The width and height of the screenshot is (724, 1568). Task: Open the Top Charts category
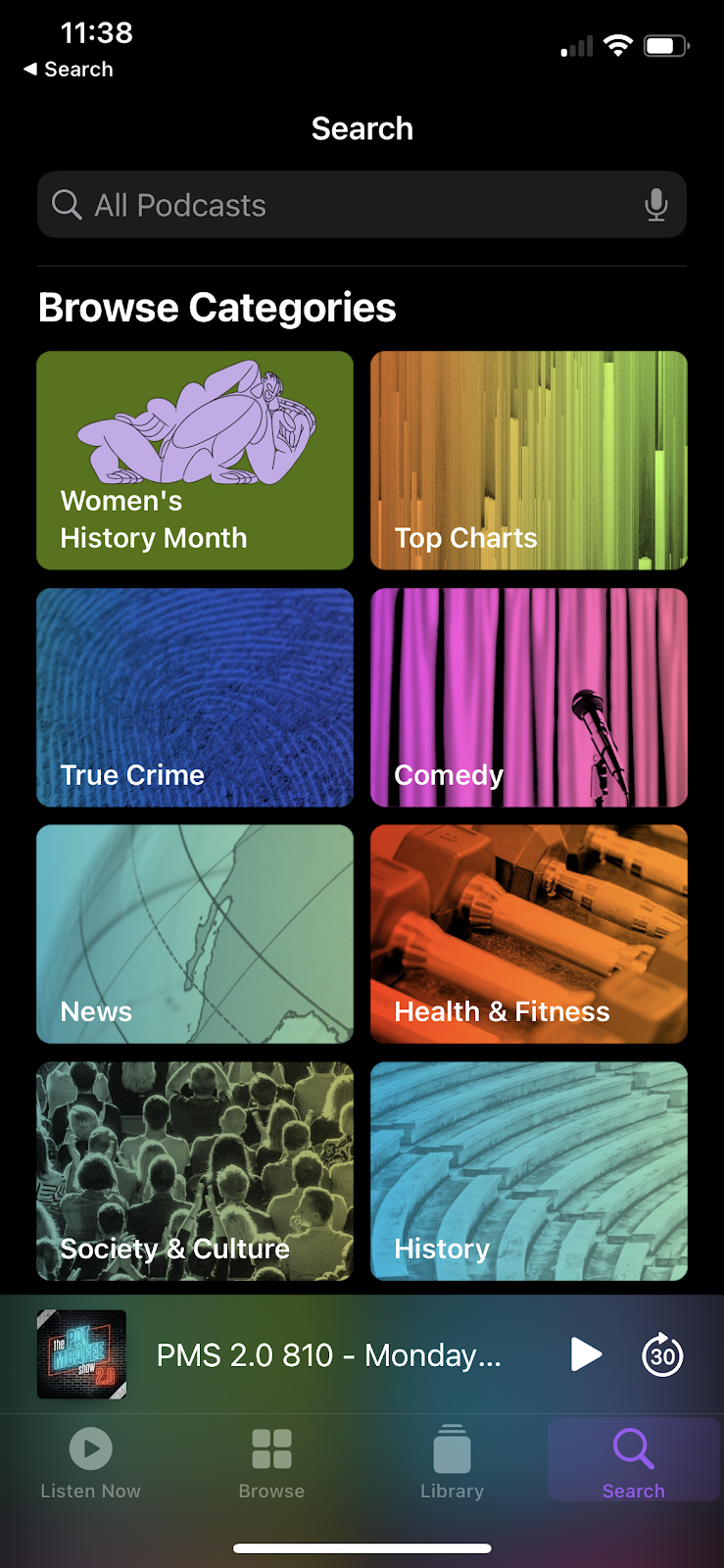pos(529,461)
